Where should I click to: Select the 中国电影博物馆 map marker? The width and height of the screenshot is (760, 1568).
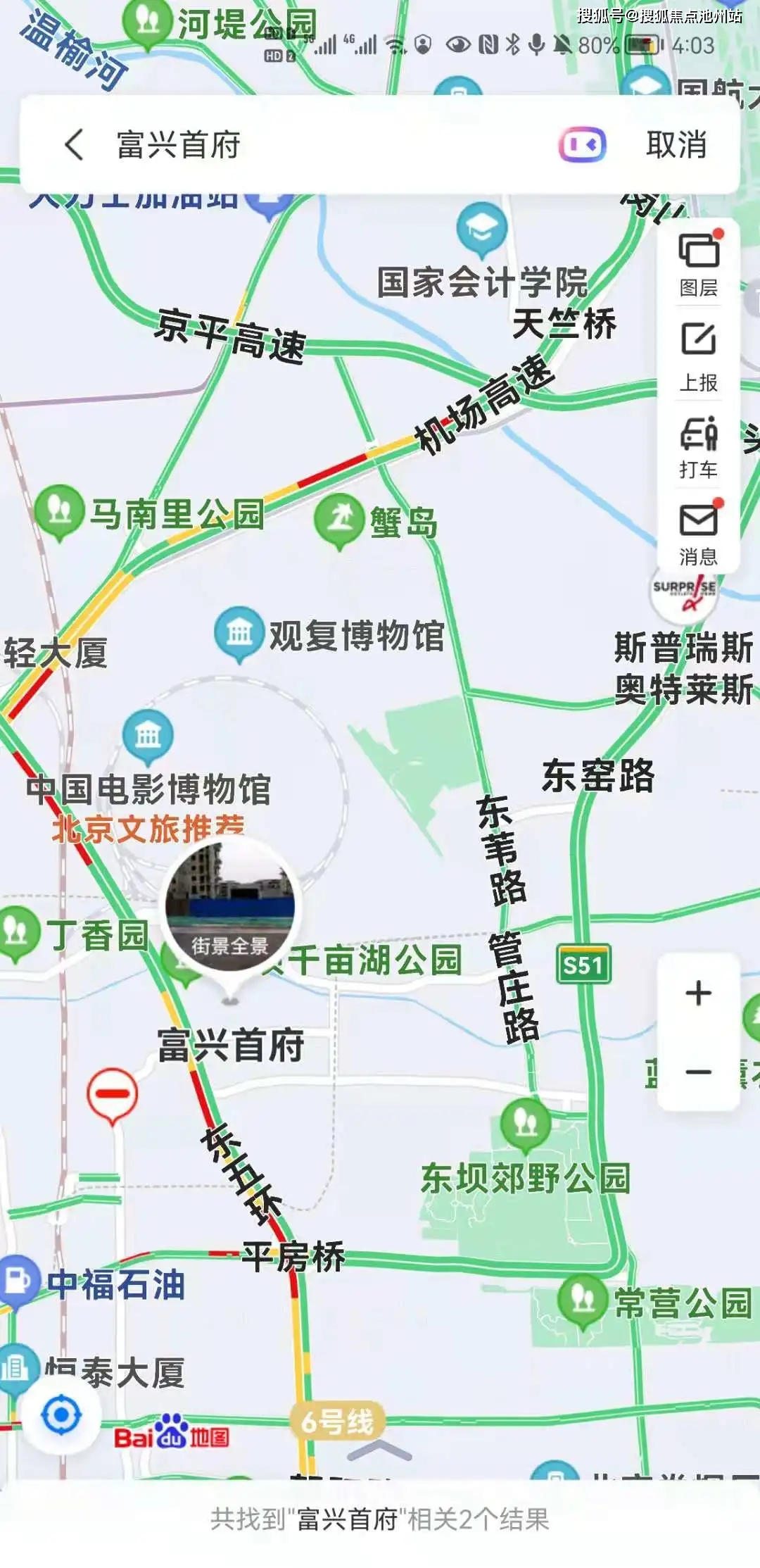(x=148, y=736)
